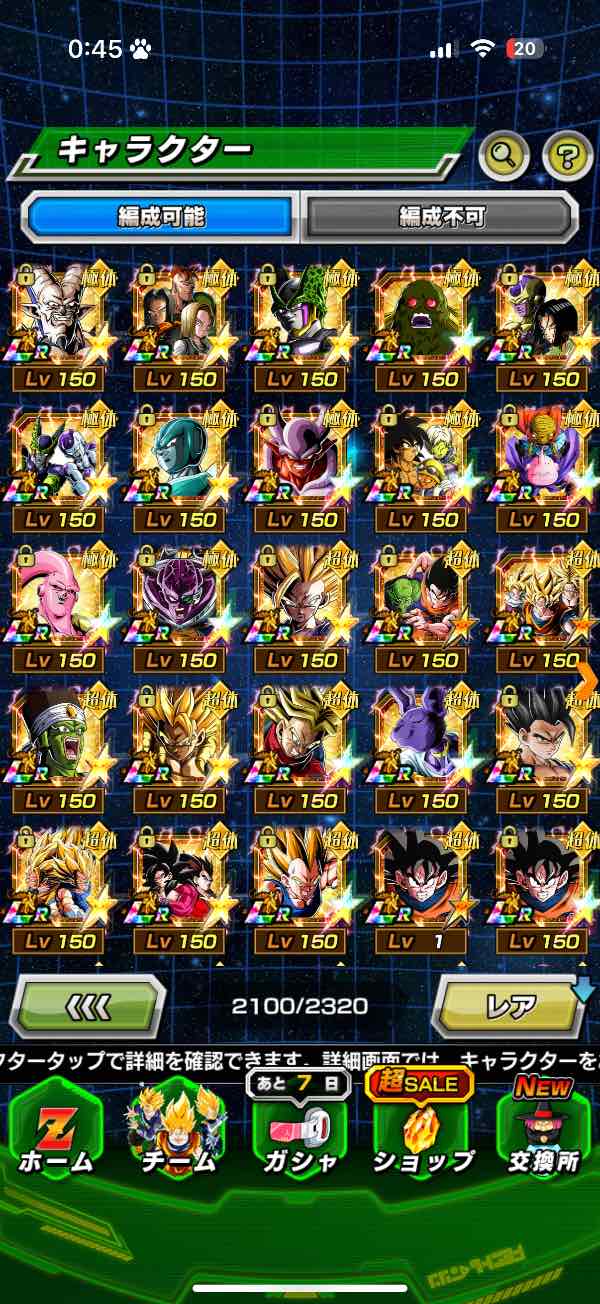Open the チーム menu
Image resolution: width=600 pixels, height=1304 pixels.
[x=177, y=1128]
